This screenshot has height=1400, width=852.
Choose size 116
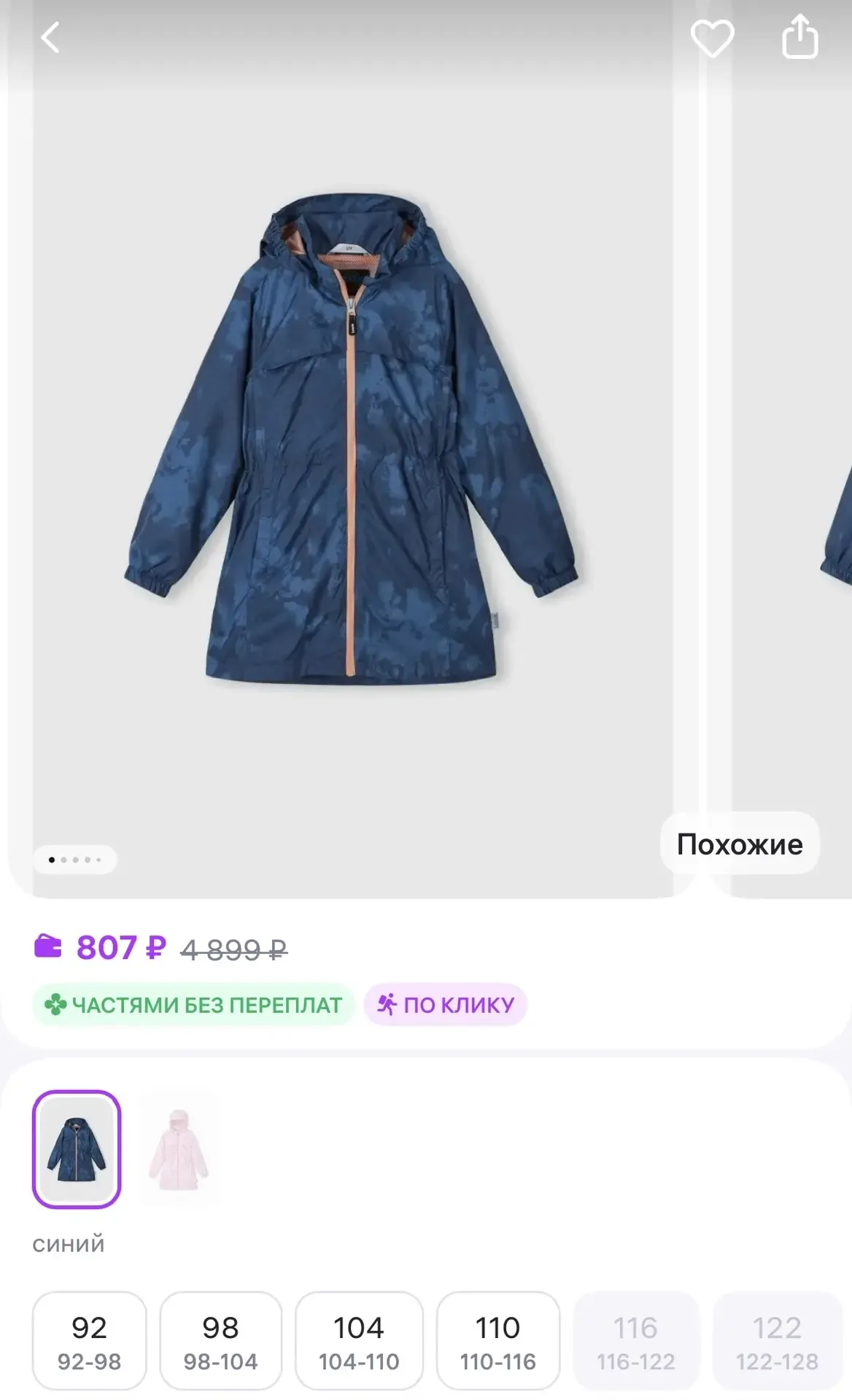click(635, 1340)
